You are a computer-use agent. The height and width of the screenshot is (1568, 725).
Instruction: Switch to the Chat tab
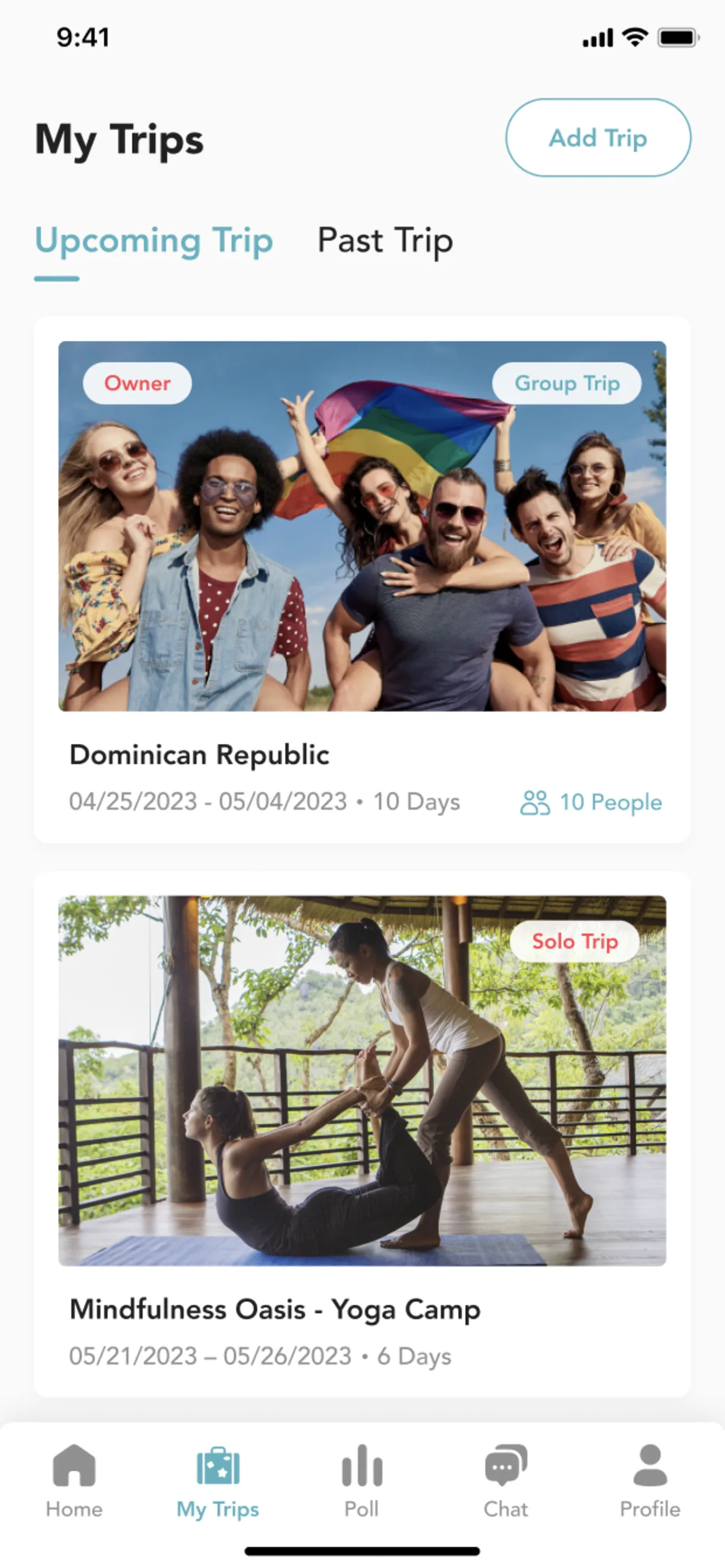coord(506,1480)
